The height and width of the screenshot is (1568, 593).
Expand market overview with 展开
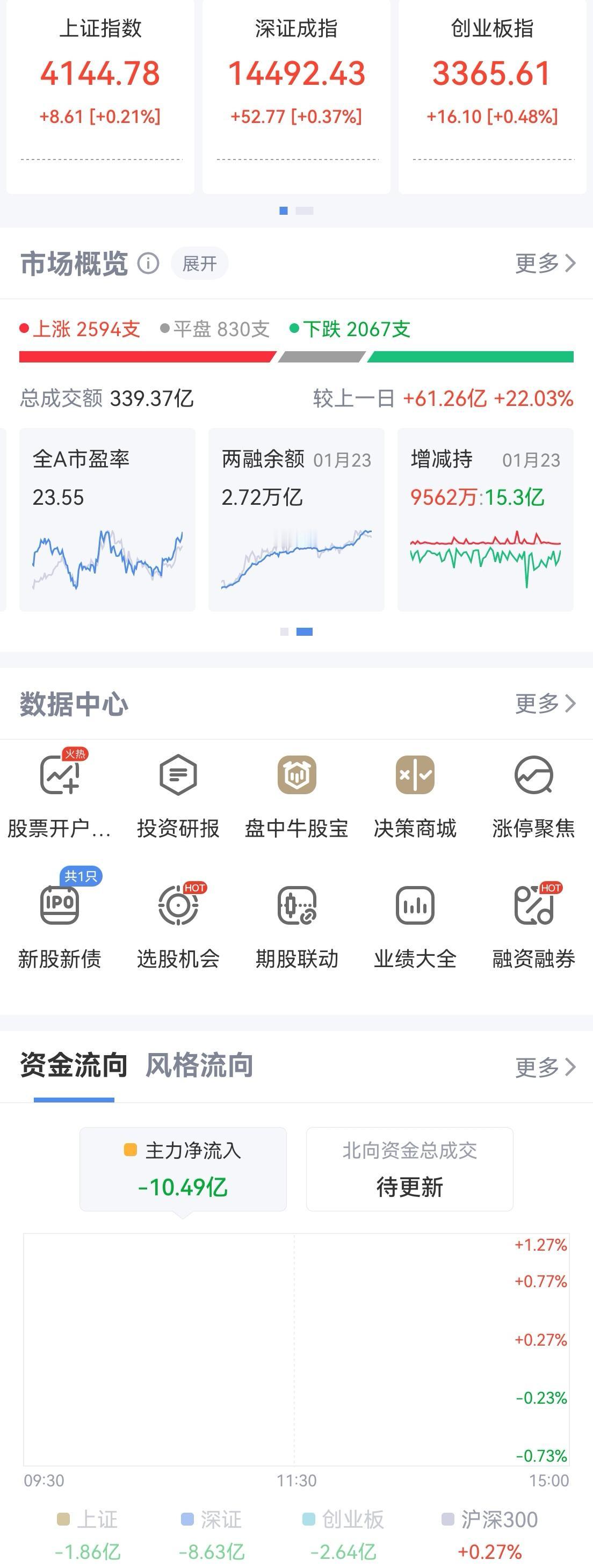[200, 264]
